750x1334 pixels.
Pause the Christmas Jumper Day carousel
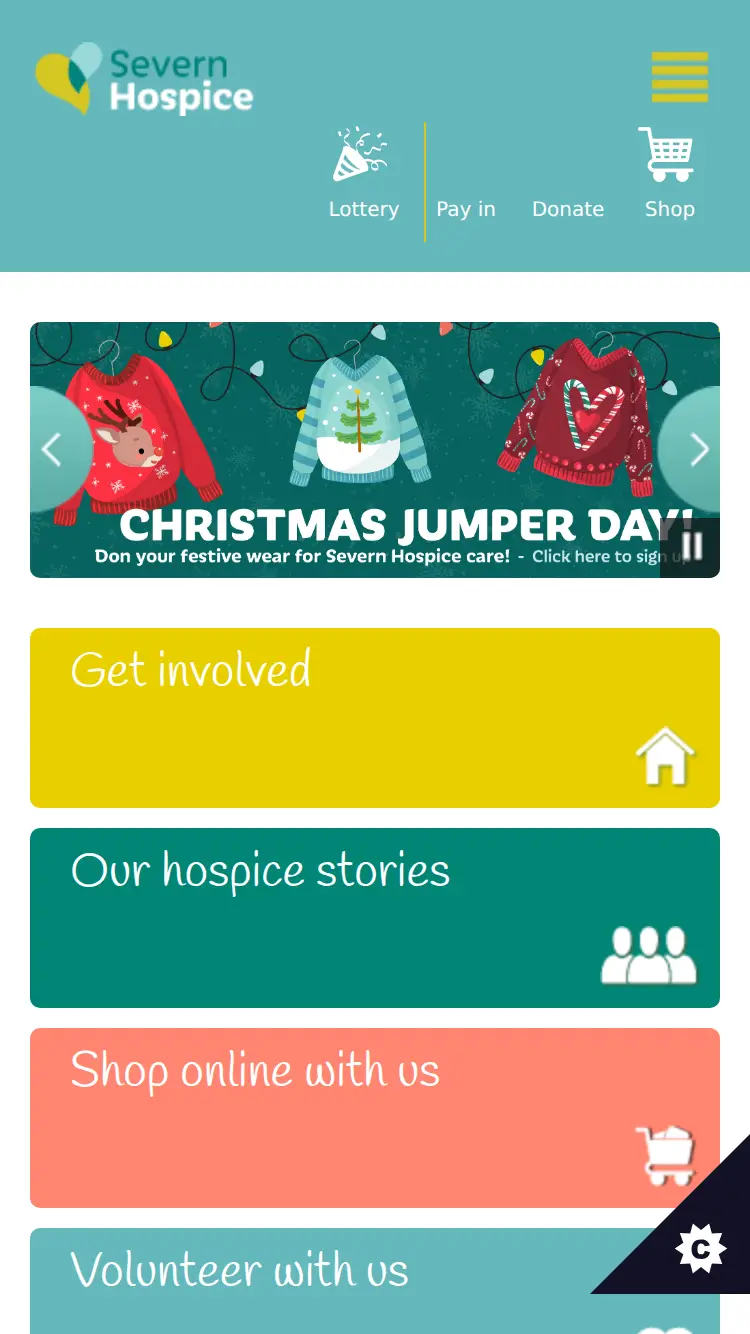pyautogui.click(x=691, y=545)
